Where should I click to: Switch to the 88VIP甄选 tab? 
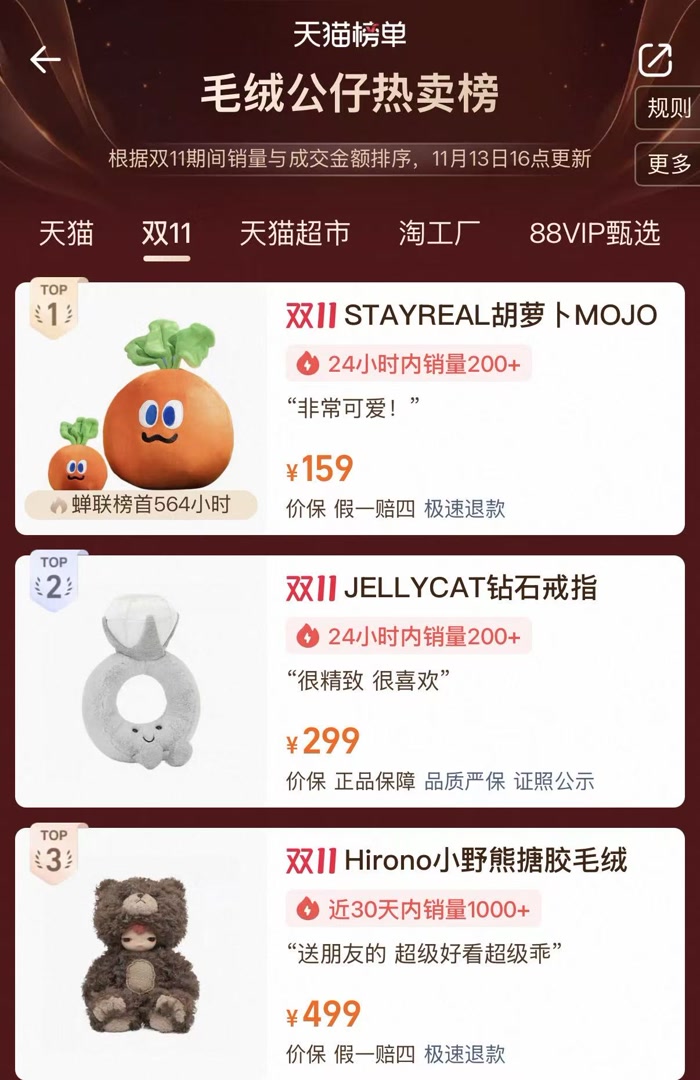pyautogui.click(x=595, y=234)
